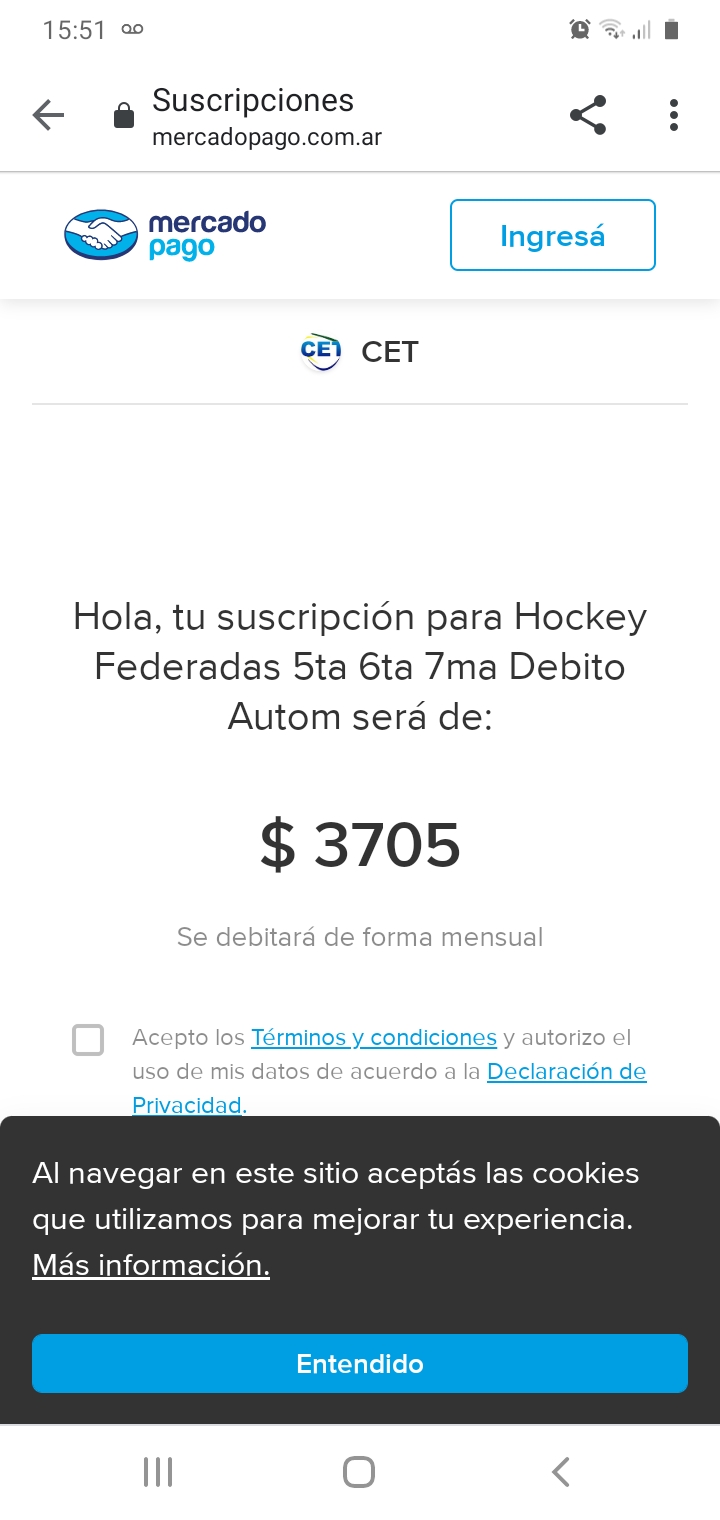Tap the system home button
Screen dimensions: 720x1520
[x=359, y=1472]
